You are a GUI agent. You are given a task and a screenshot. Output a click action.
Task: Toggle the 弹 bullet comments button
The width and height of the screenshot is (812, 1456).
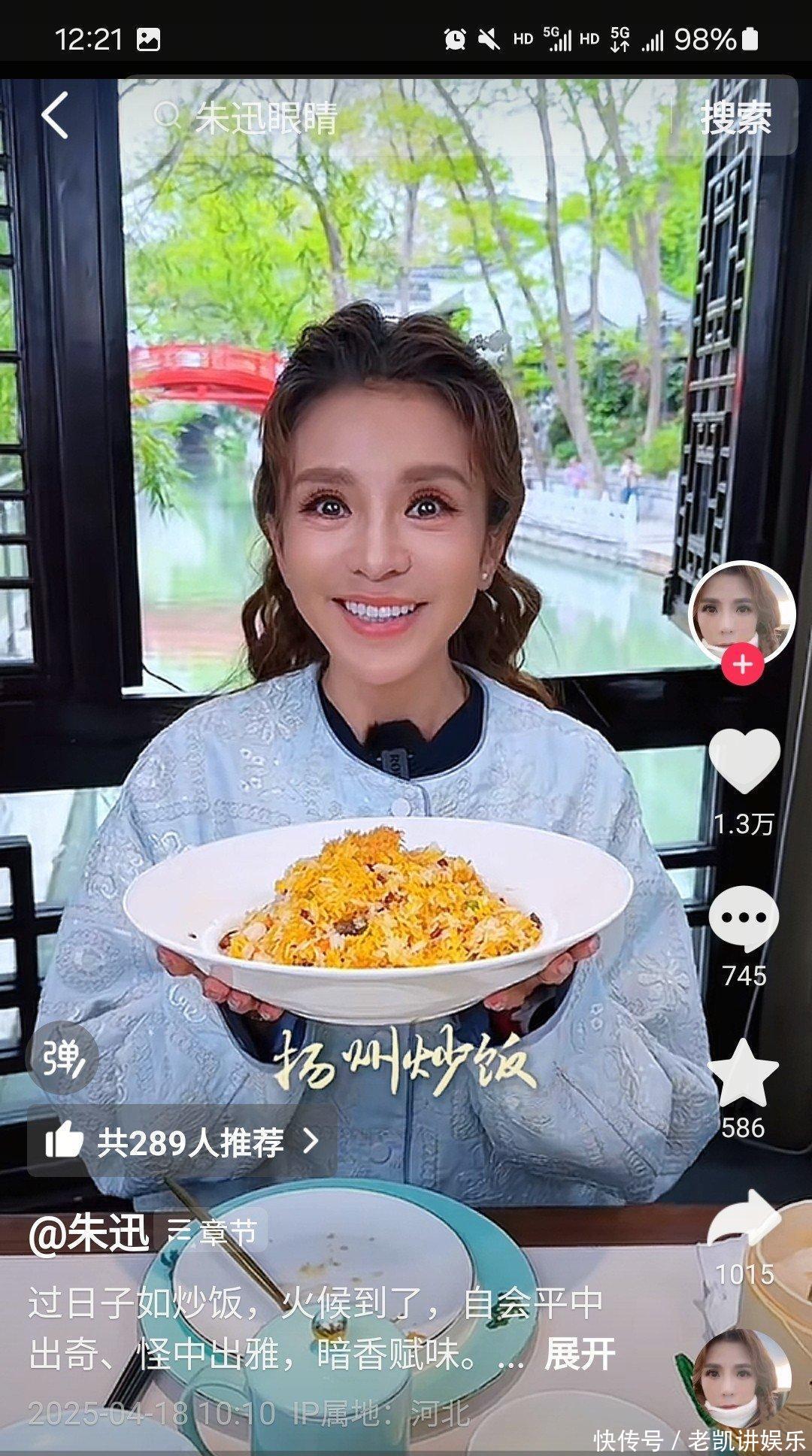point(62,1059)
